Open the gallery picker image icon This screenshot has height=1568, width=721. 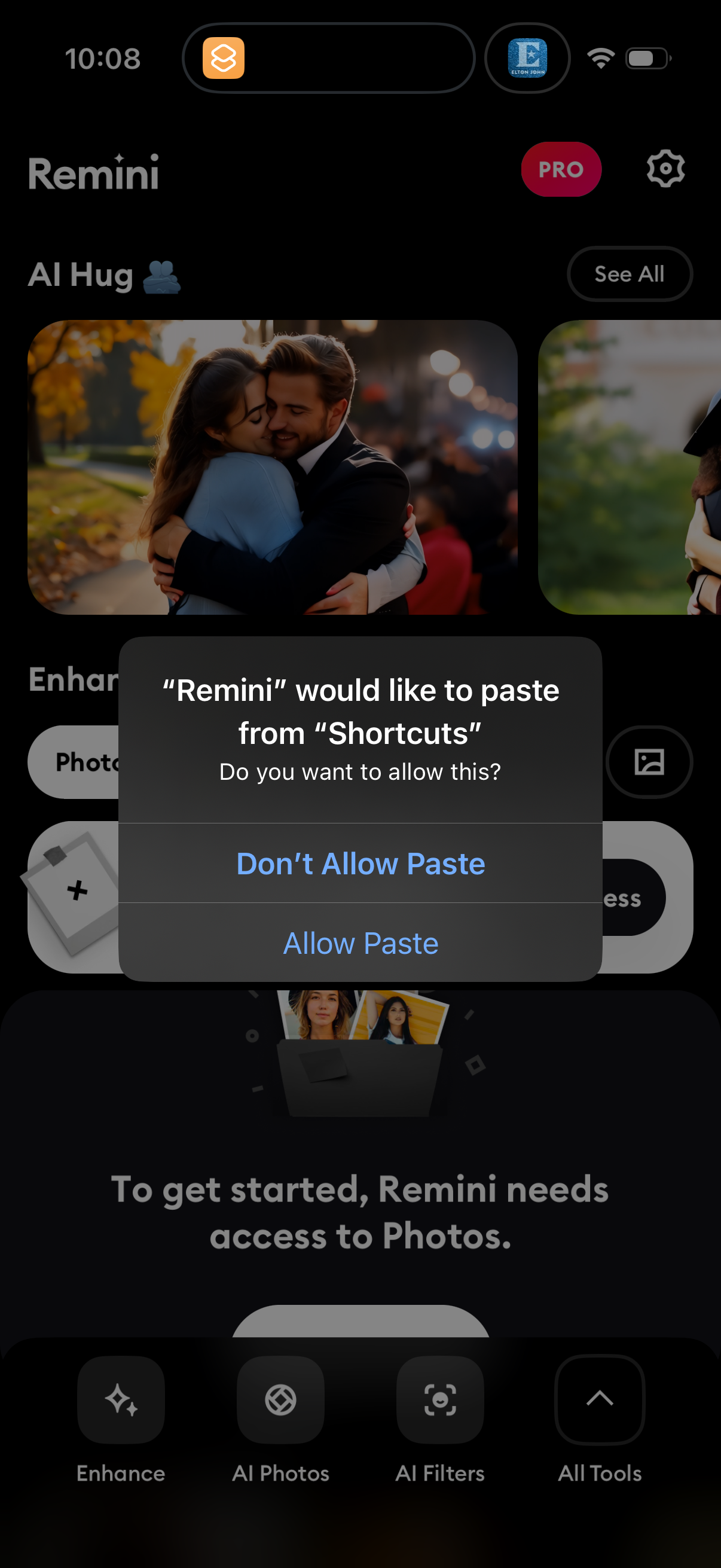click(x=649, y=762)
